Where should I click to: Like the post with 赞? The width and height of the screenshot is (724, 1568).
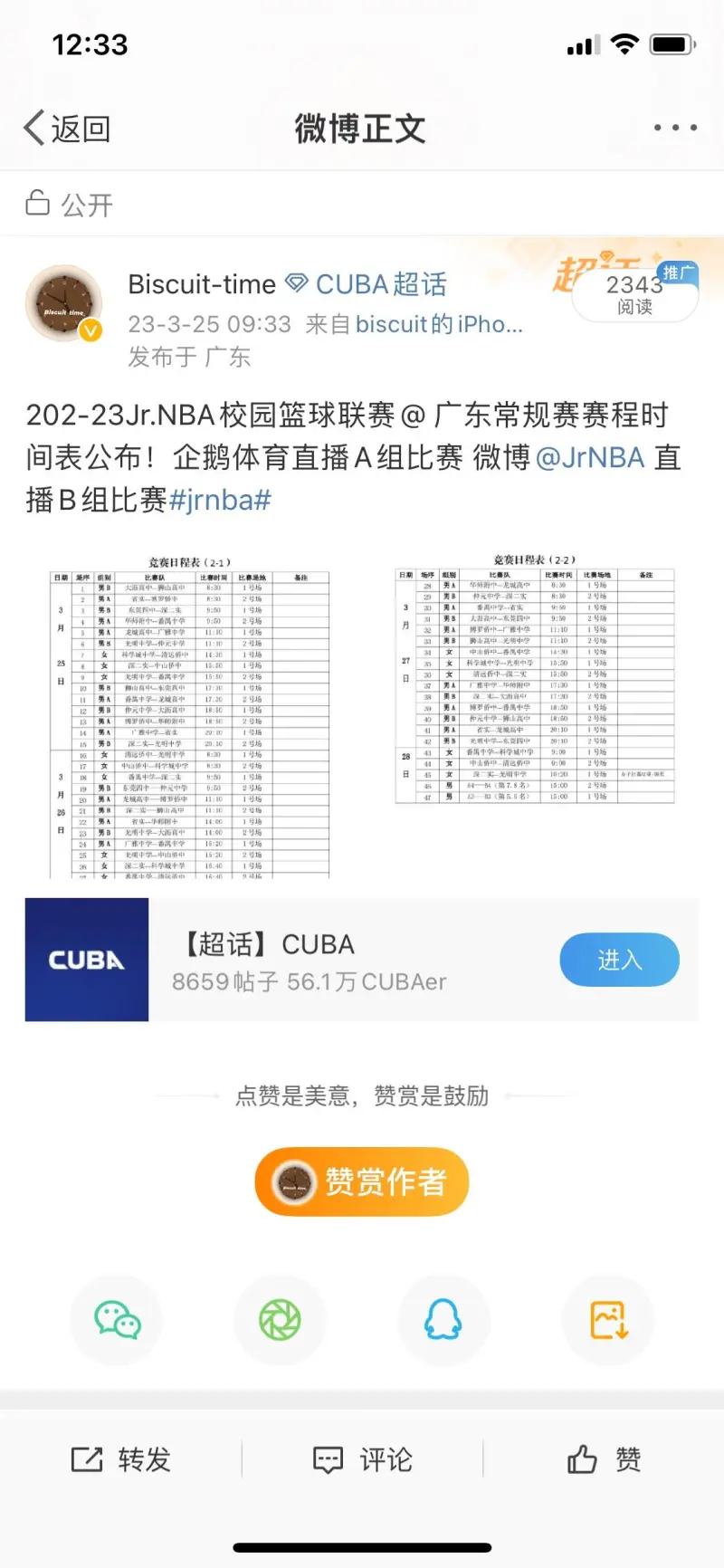(604, 1459)
